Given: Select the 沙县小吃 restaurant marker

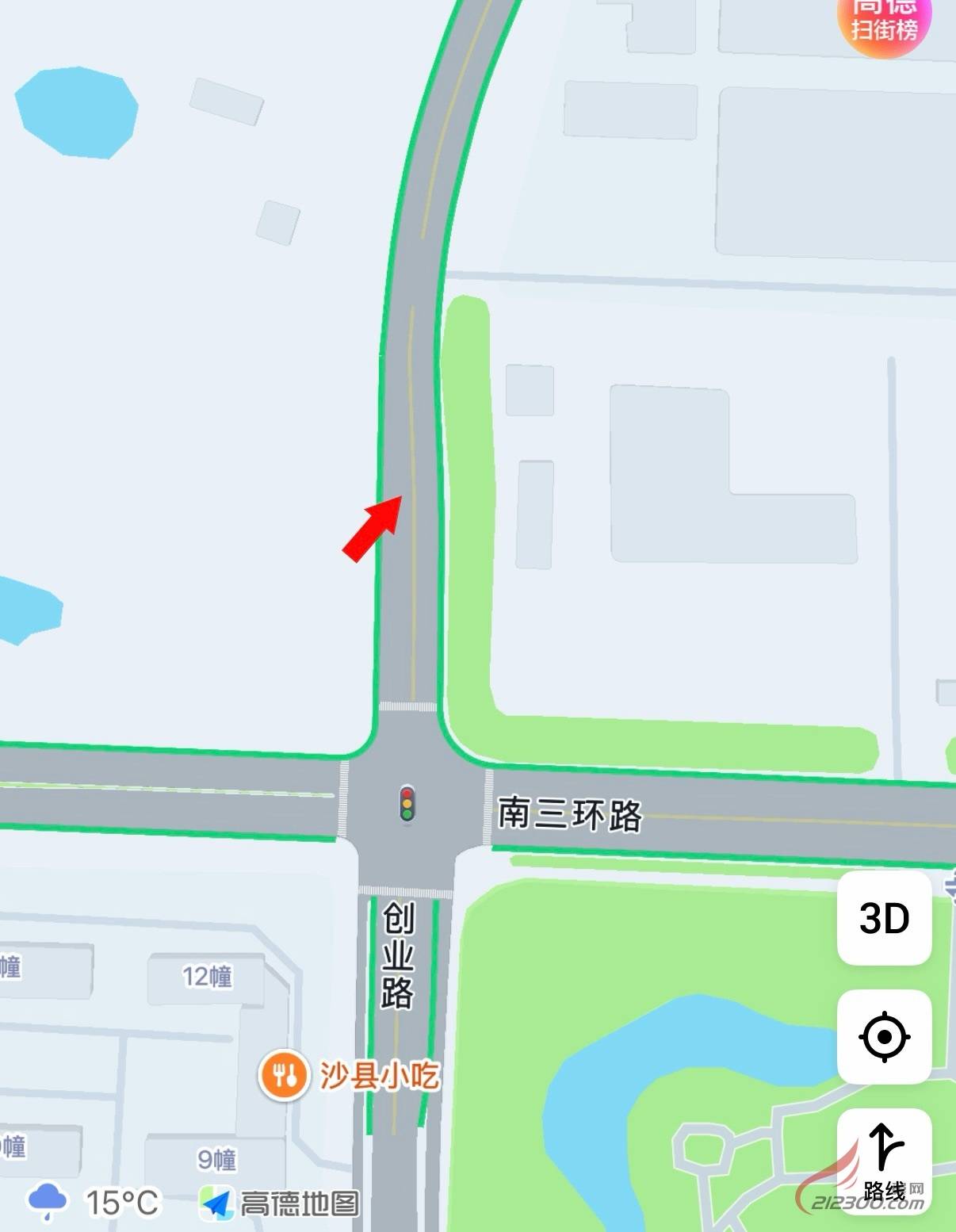Looking at the screenshot, I should pos(284,1075).
